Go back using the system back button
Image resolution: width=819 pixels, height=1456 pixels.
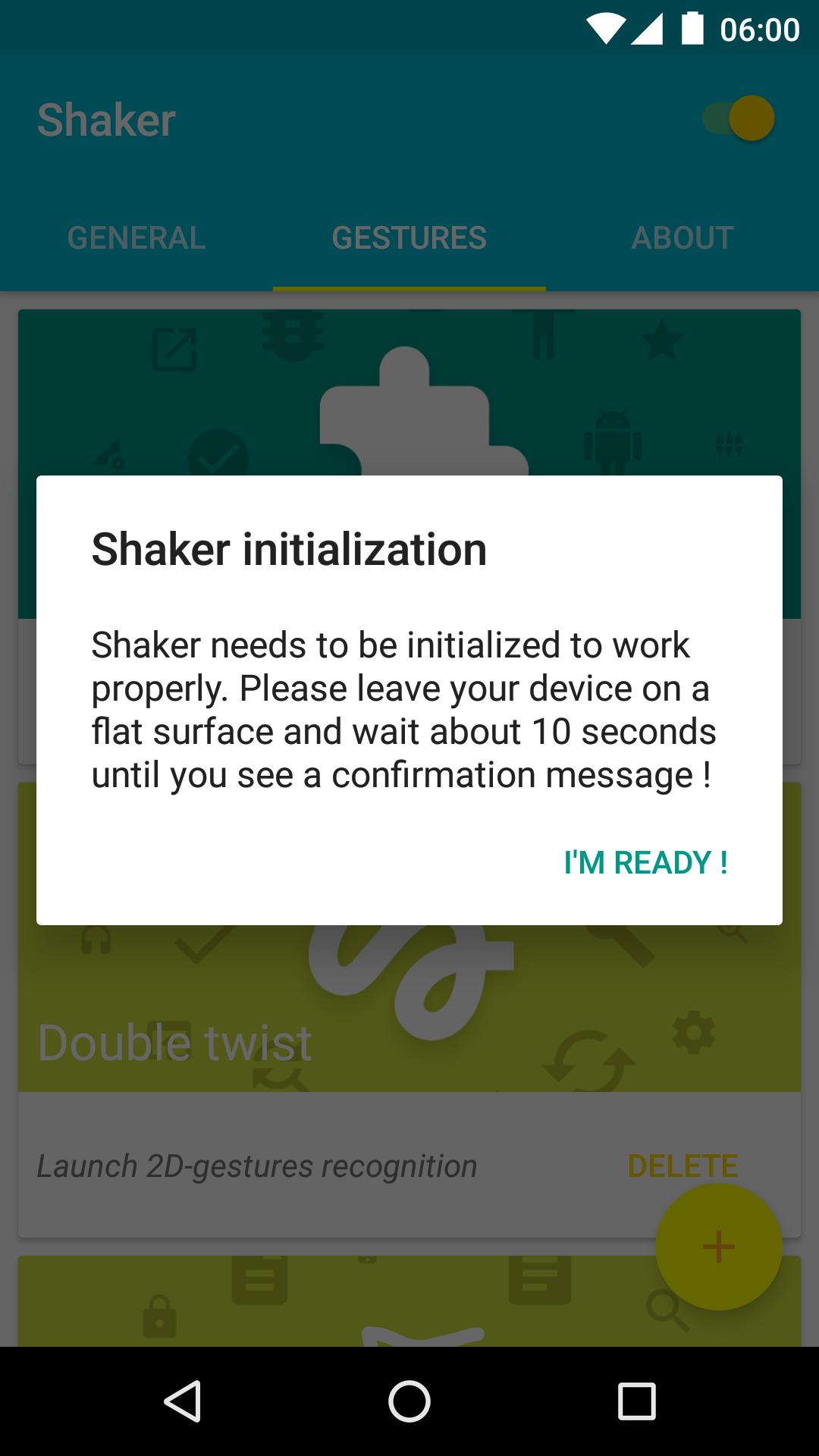click(x=182, y=1401)
